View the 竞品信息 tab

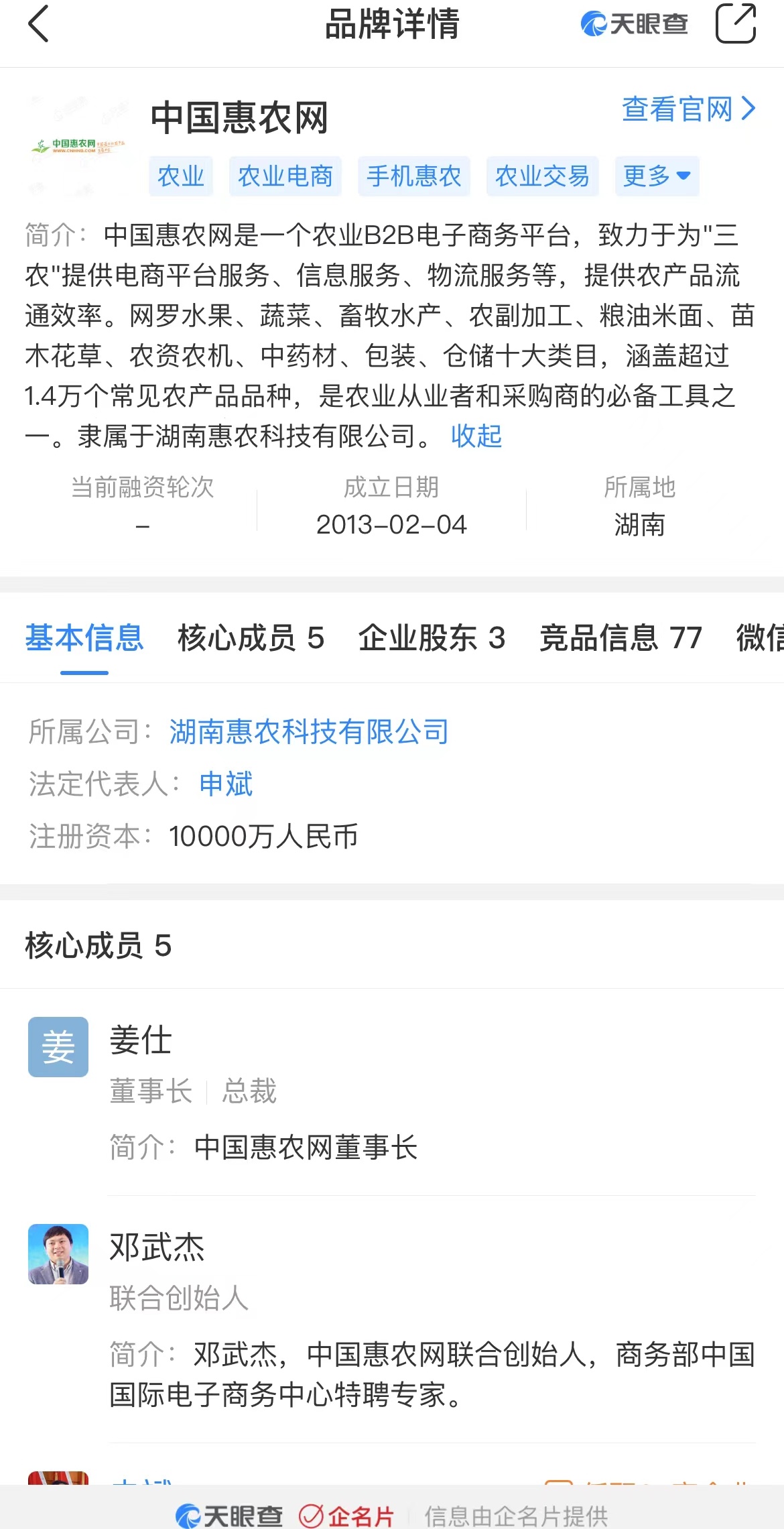620,638
